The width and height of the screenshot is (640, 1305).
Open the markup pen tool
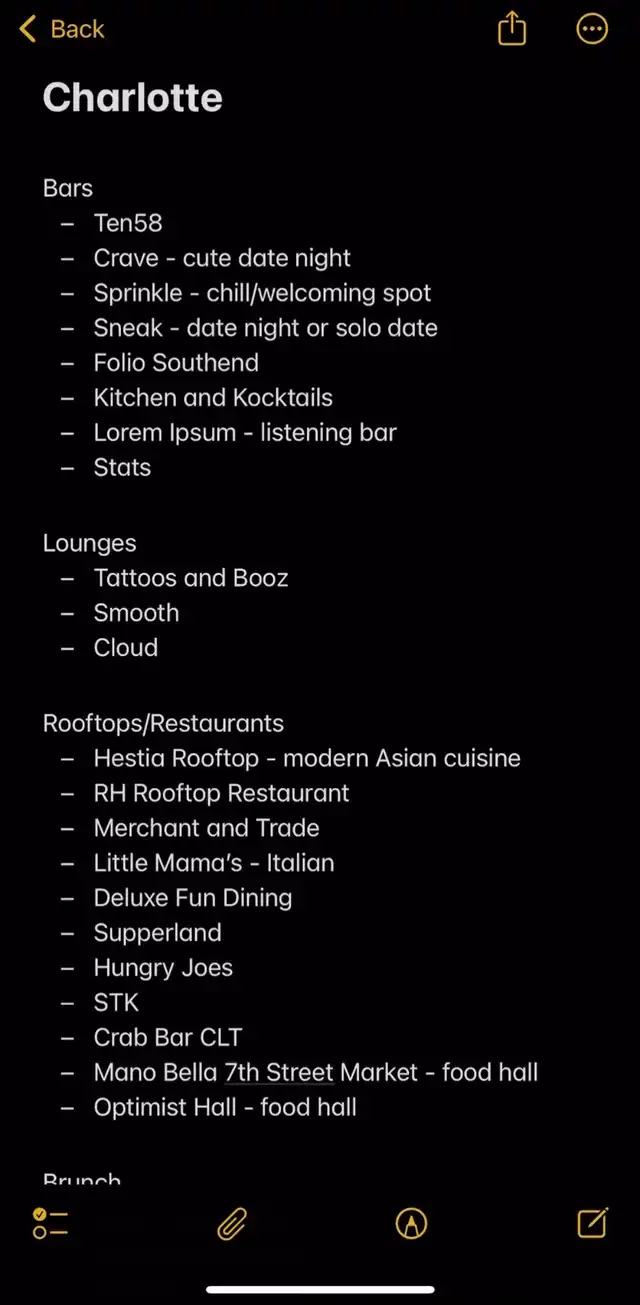pyautogui.click(x=411, y=1223)
